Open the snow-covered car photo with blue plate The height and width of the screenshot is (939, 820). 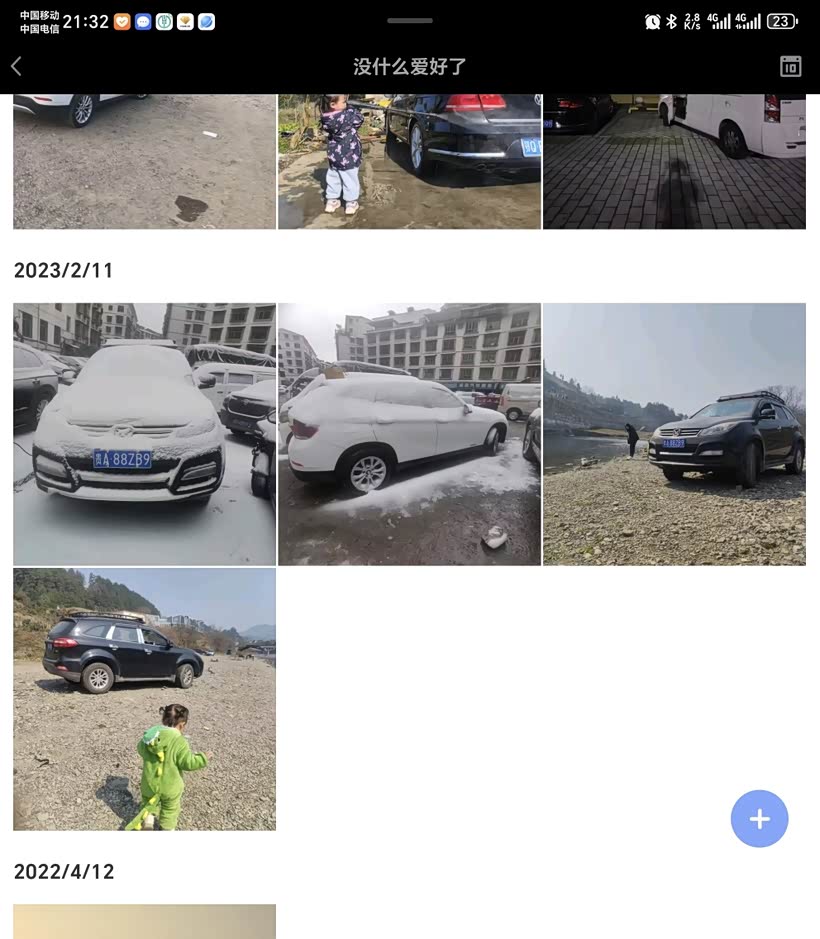coord(144,434)
